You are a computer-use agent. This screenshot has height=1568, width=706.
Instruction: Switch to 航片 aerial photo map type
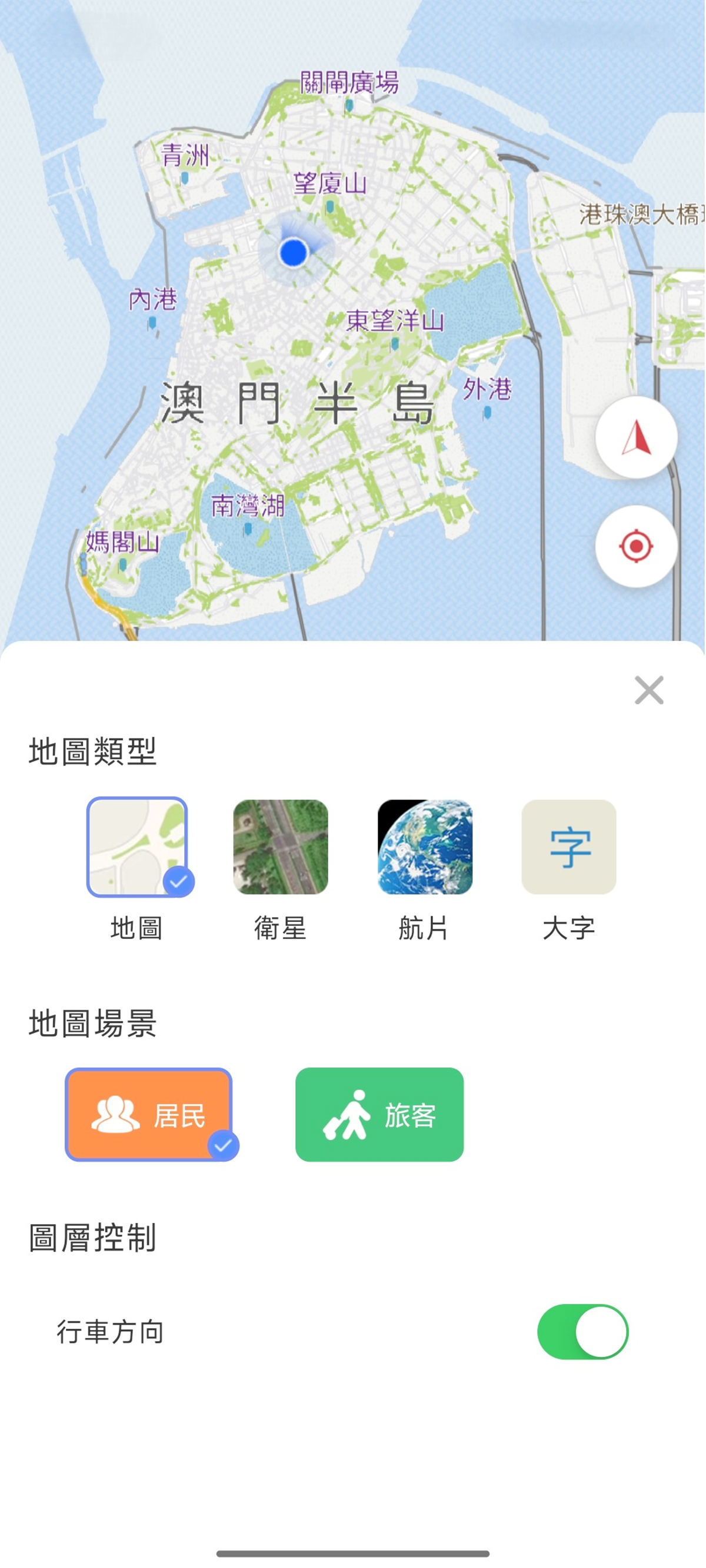(x=425, y=847)
